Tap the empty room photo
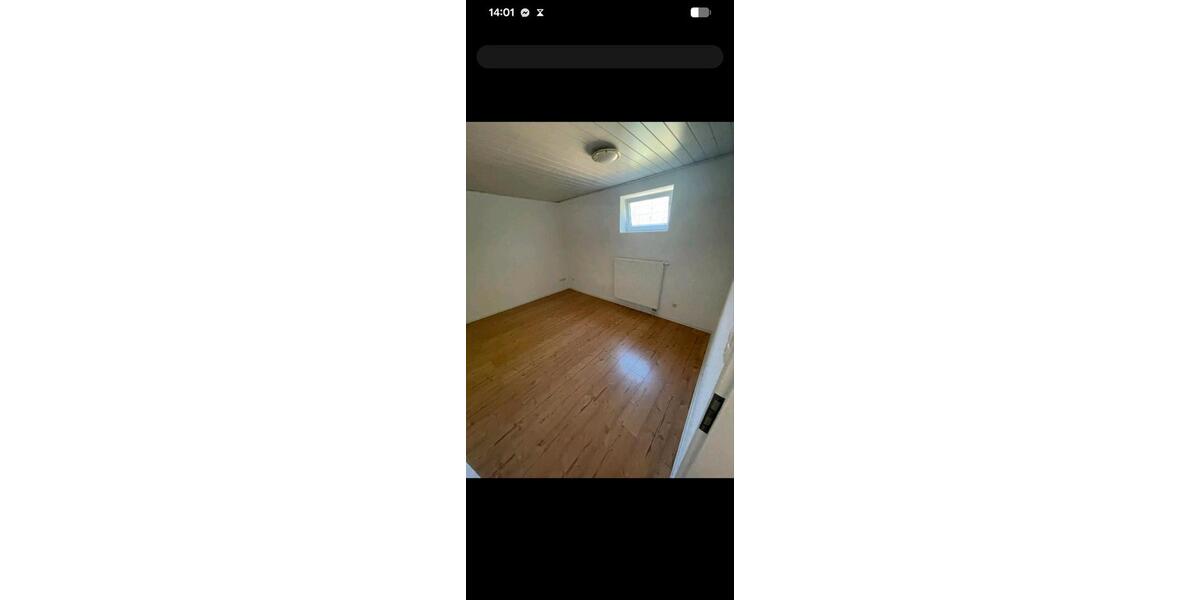1200x600 pixels. pyautogui.click(x=599, y=300)
